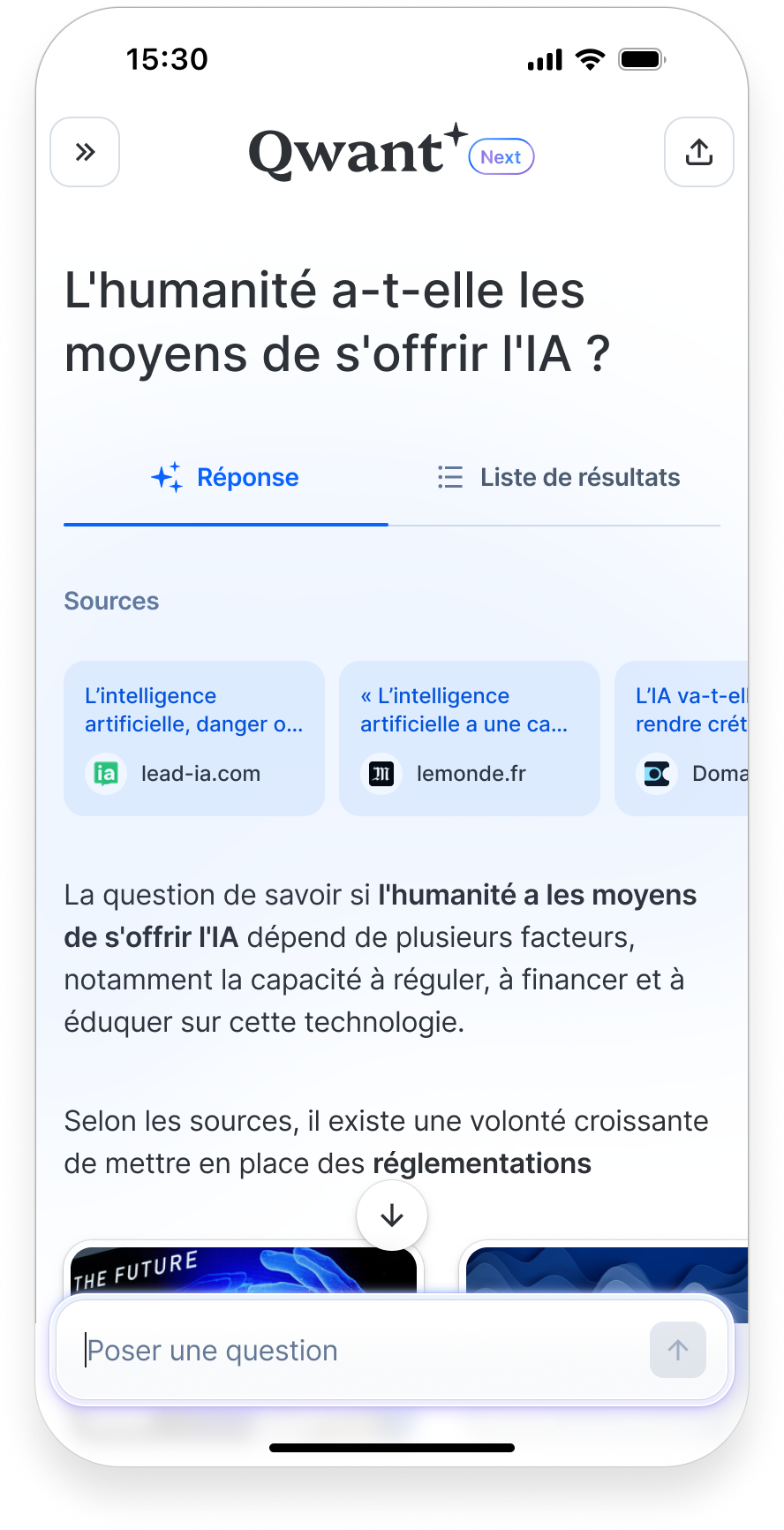The height and width of the screenshot is (1530, 784).
Task: Open "The Future" image tile
Action: 243,1269
